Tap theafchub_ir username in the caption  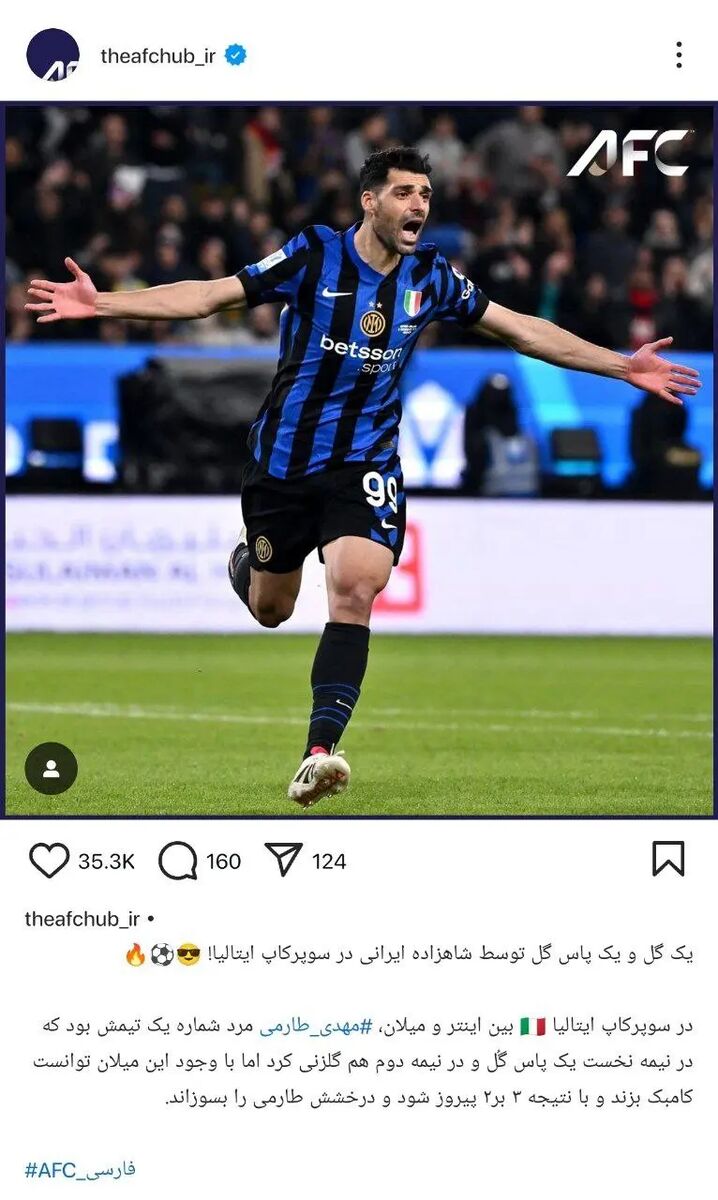point(82,919)
